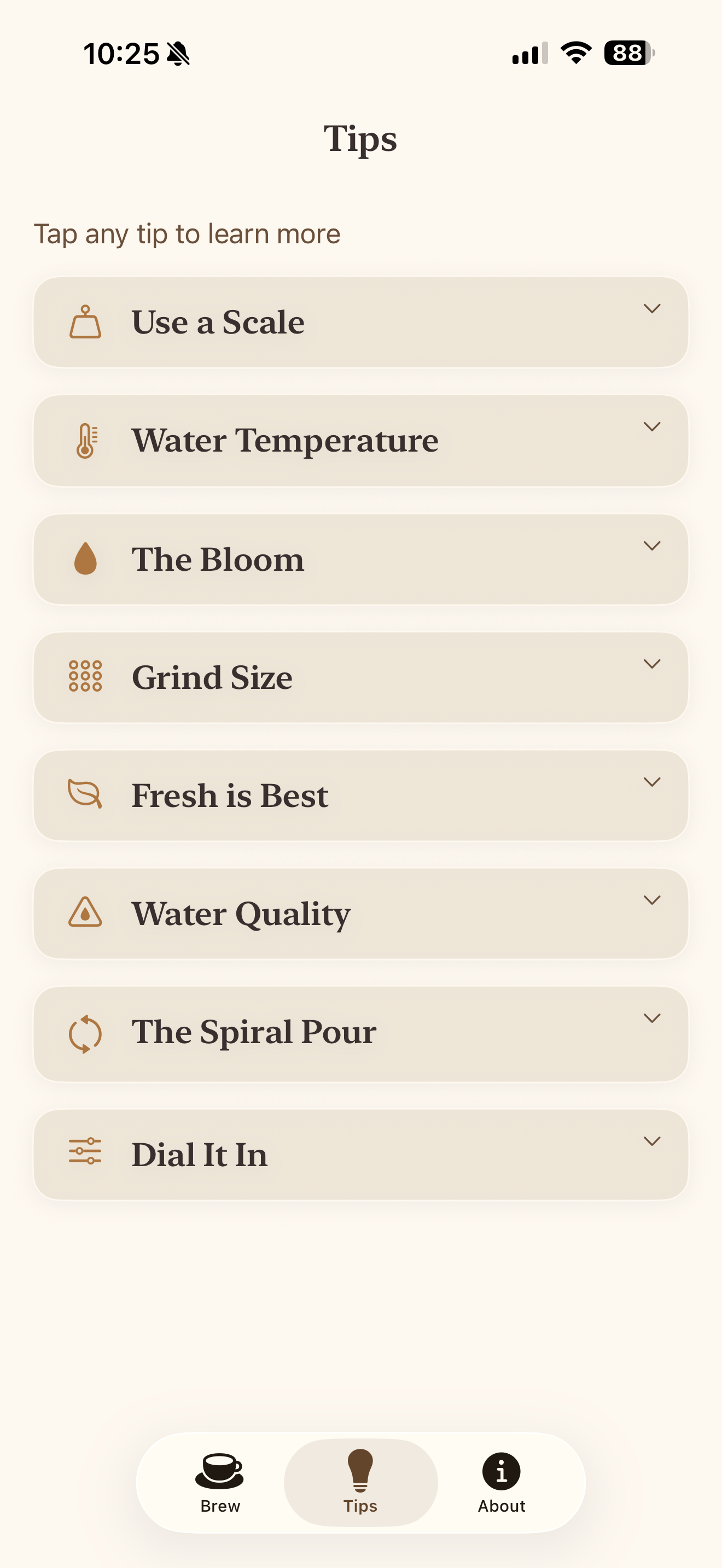The image size is (722, 1568).
Task: Tap the Water Quality tip card
Action: [x=361, y=913]
